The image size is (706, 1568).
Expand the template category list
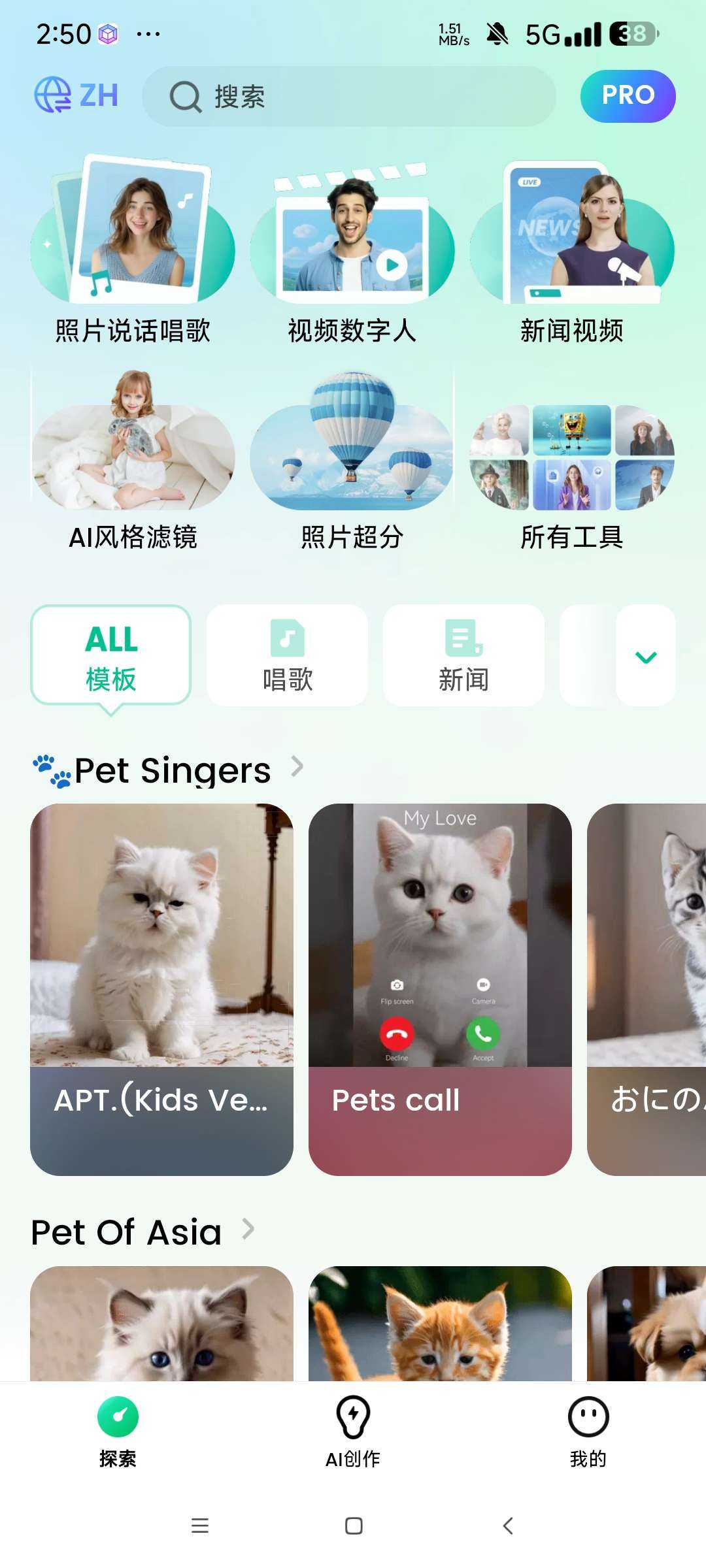[x=646, y=656]
